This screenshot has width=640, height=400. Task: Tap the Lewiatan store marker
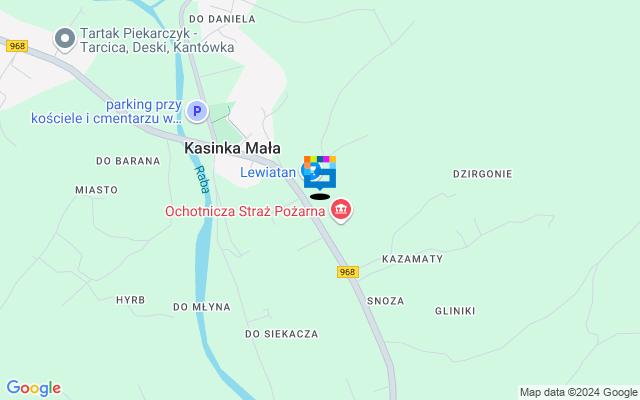tap(308, 170)
